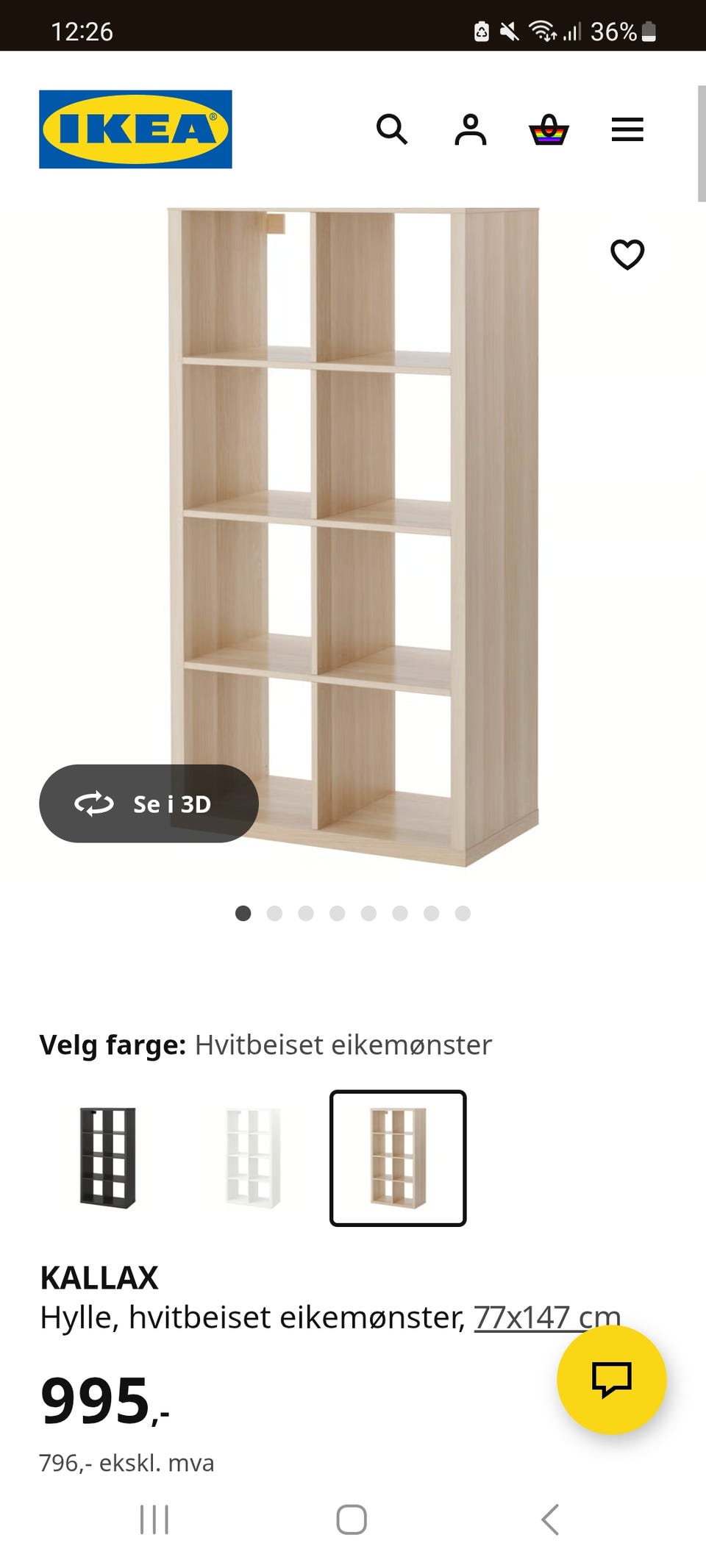Open the search function

tap(393, 130)
